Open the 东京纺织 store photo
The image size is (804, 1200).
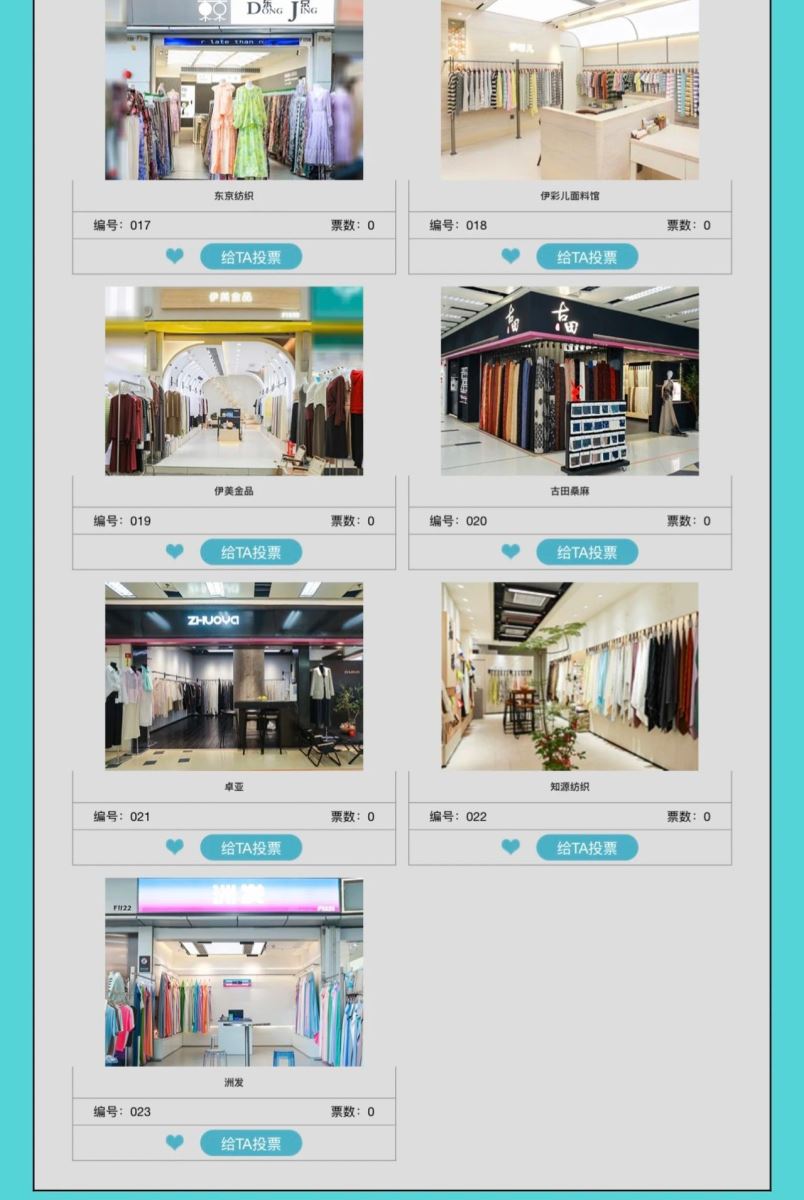pyautogui.click(x=234, y=90)
